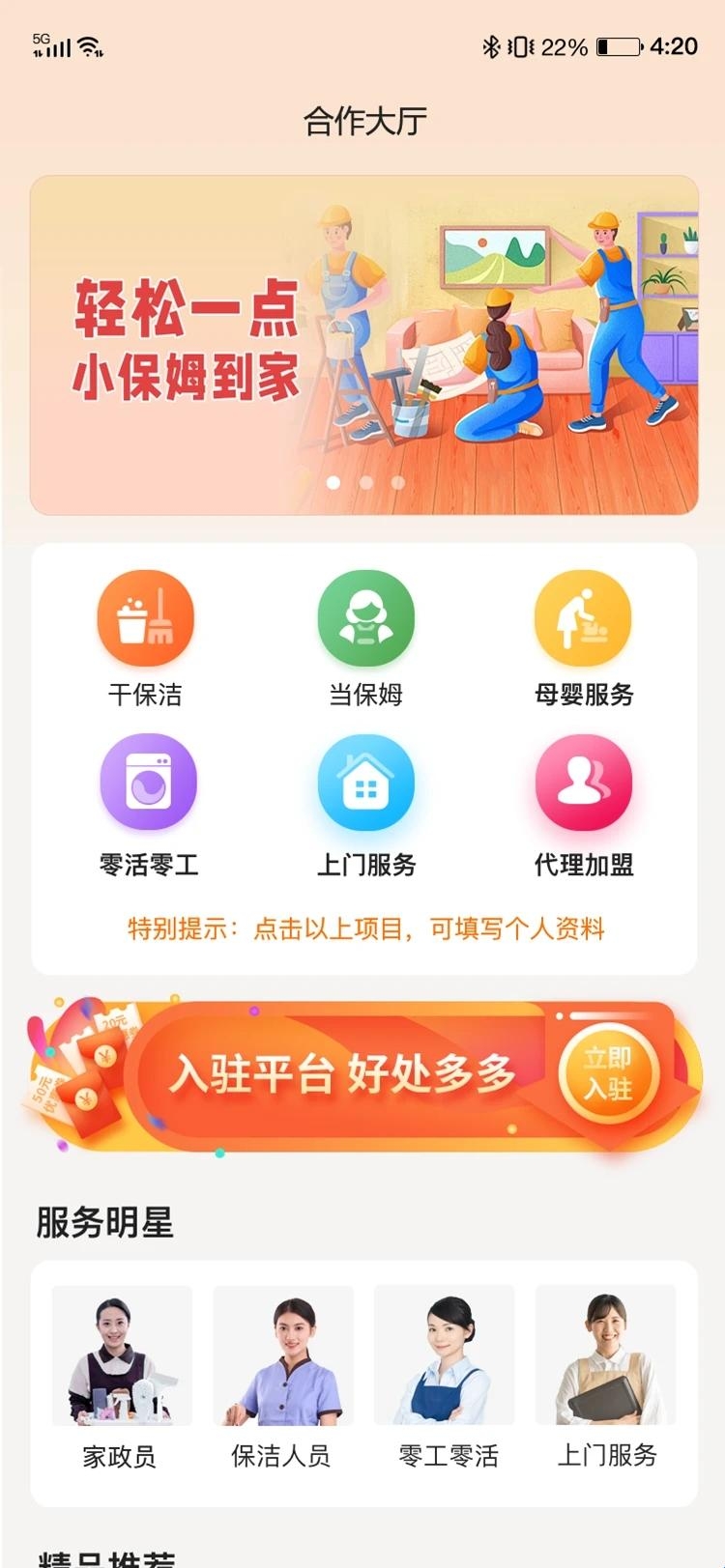Viewport: 725px width, 1568px height.
Task: Select the 干保洁 service icon
Action: 146,619
